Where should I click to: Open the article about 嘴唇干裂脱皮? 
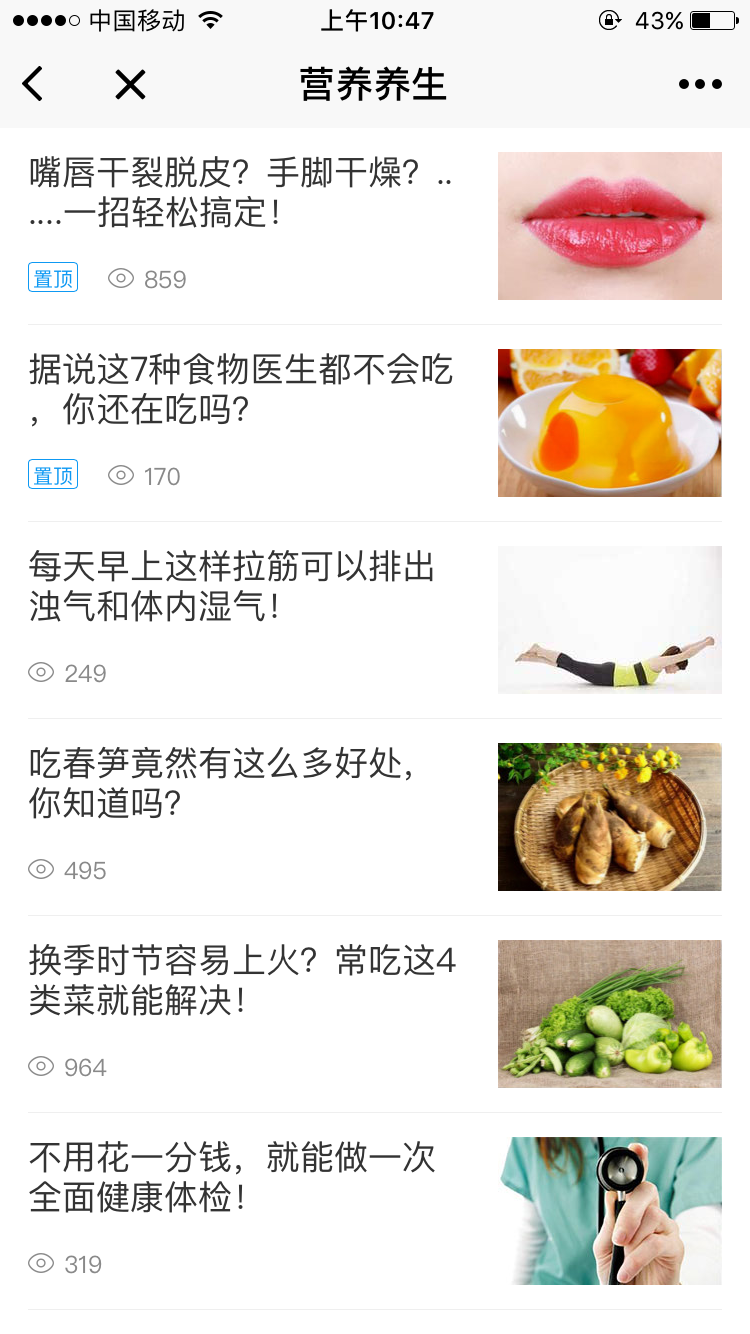[x=241, y=192]
